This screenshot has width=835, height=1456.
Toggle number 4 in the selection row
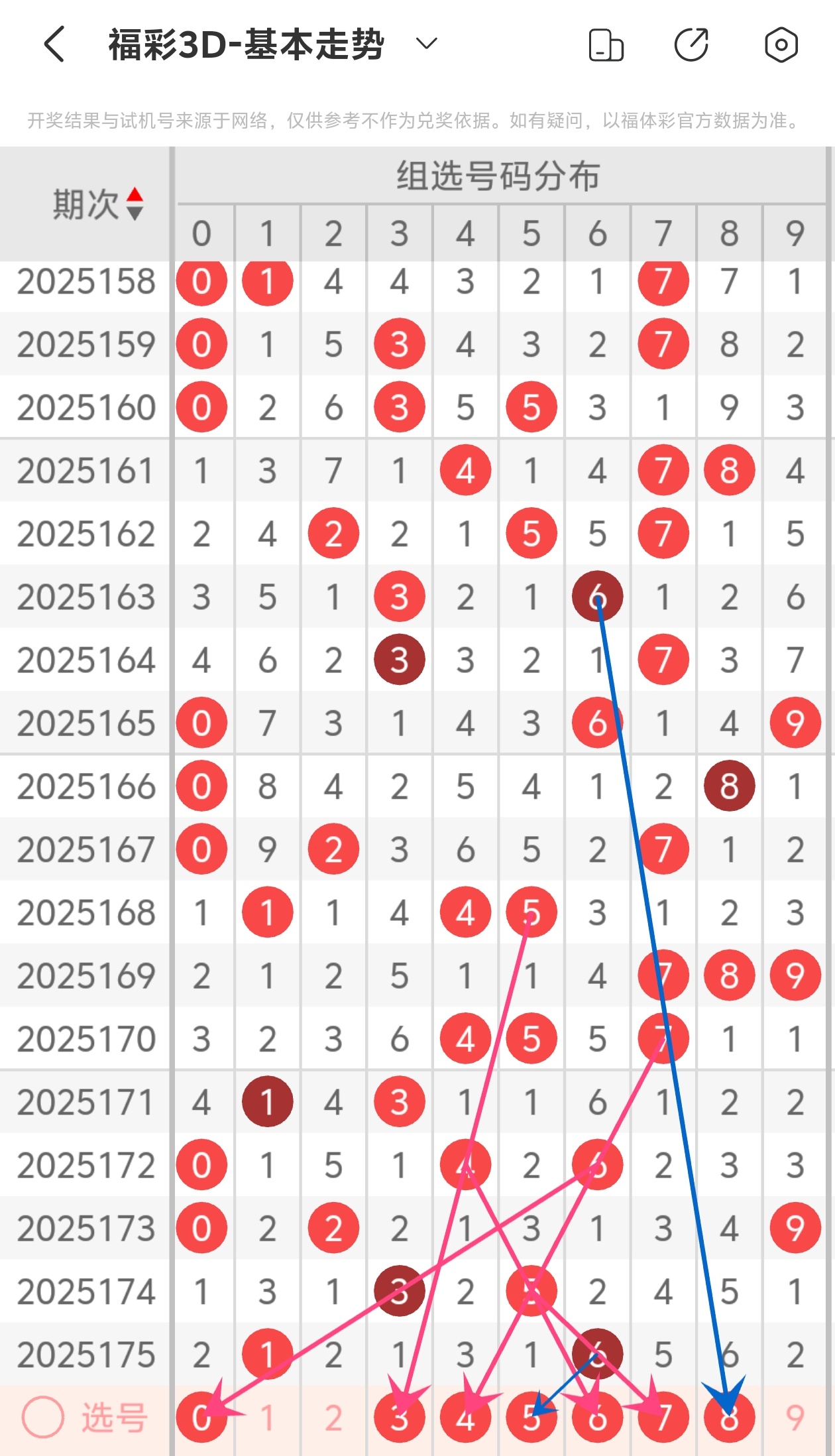click(465, 1418)
